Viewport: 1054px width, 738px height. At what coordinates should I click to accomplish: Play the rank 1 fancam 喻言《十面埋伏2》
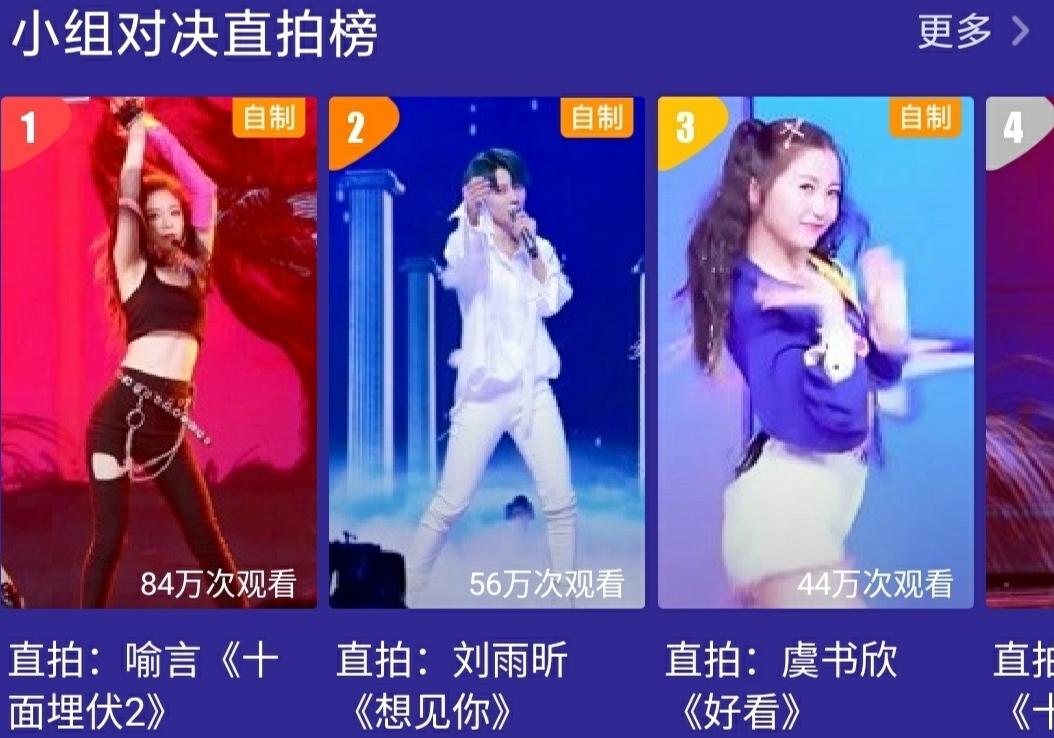[158, 352]
